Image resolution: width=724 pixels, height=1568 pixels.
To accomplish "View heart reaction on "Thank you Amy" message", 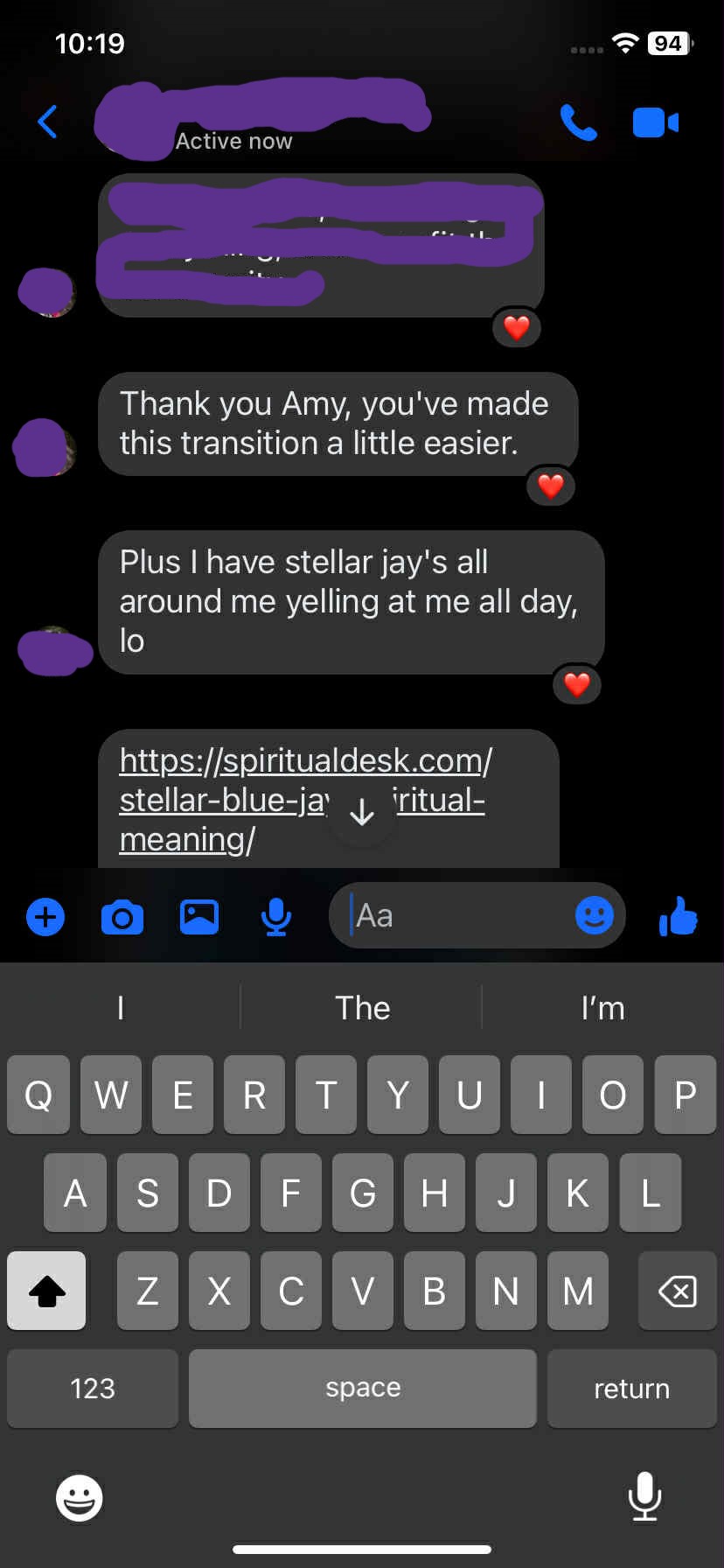I will click(551, 486).
